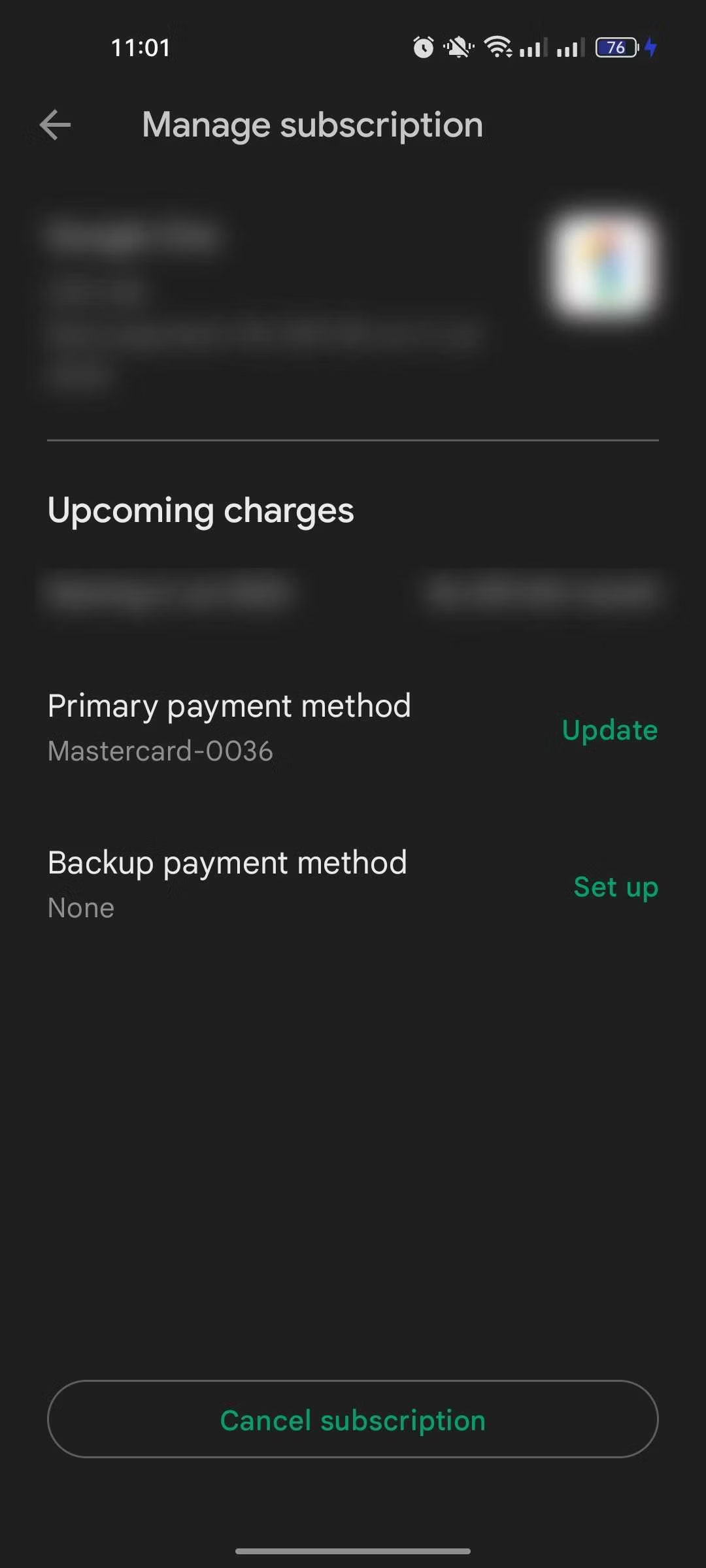The image size is (706, 1568).
Task: Go back using the back arrow
Action: [x=55, y=125]
